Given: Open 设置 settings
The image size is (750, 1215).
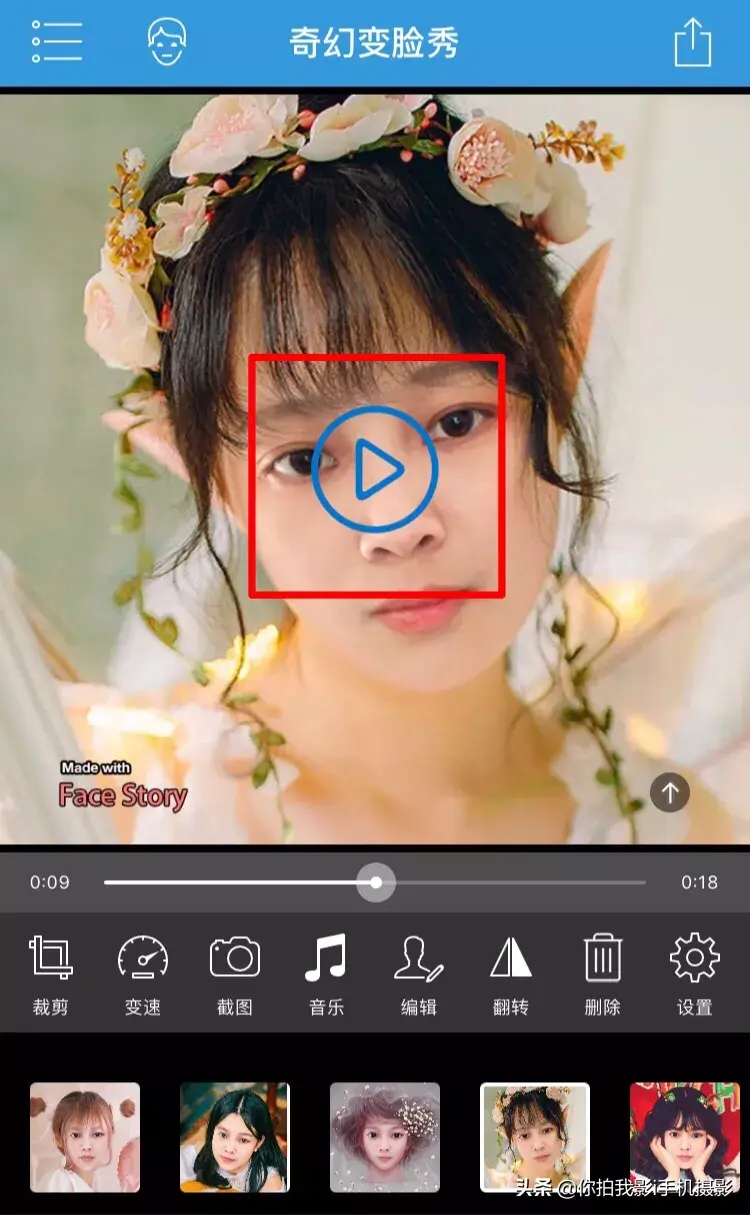Looking at the screenshot, I should pyautogui.click(x=695, y=973).
